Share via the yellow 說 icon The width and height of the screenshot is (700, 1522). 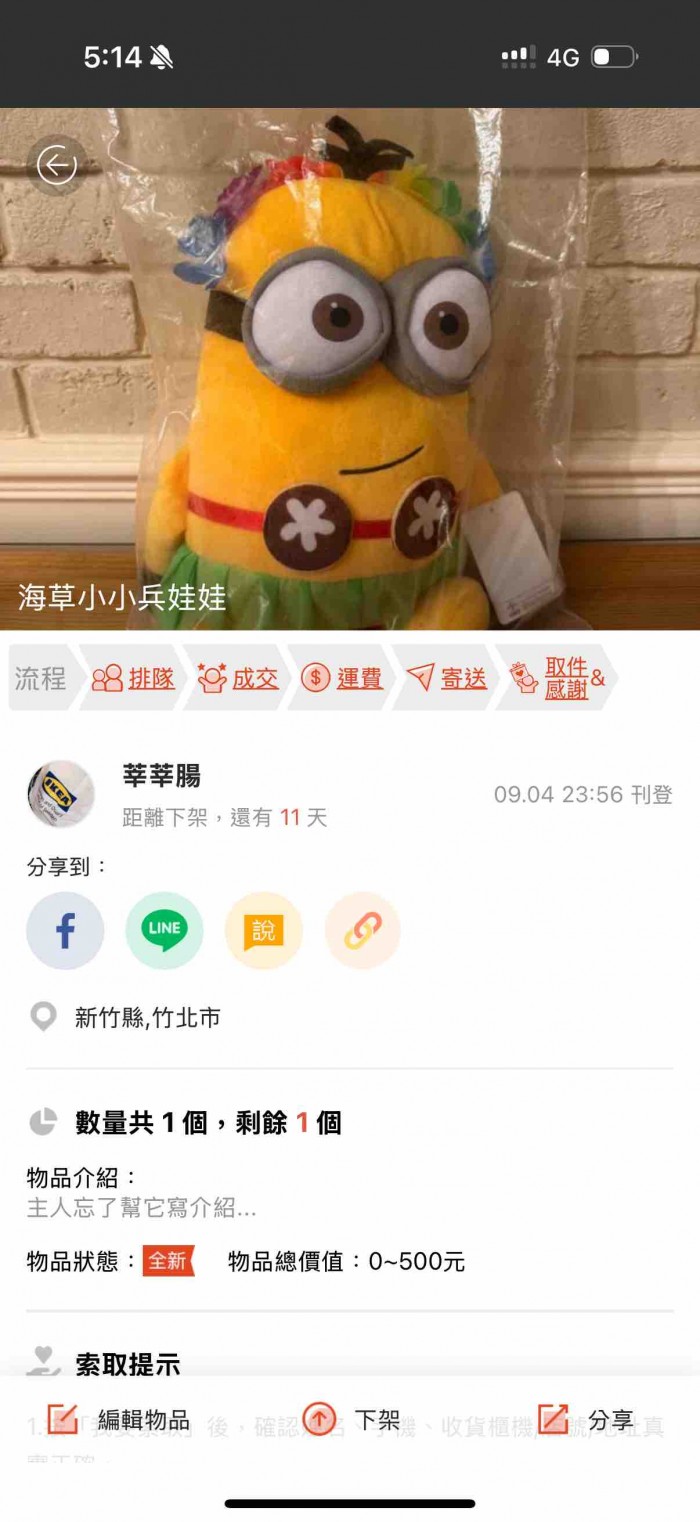click(x=264, y=931)
